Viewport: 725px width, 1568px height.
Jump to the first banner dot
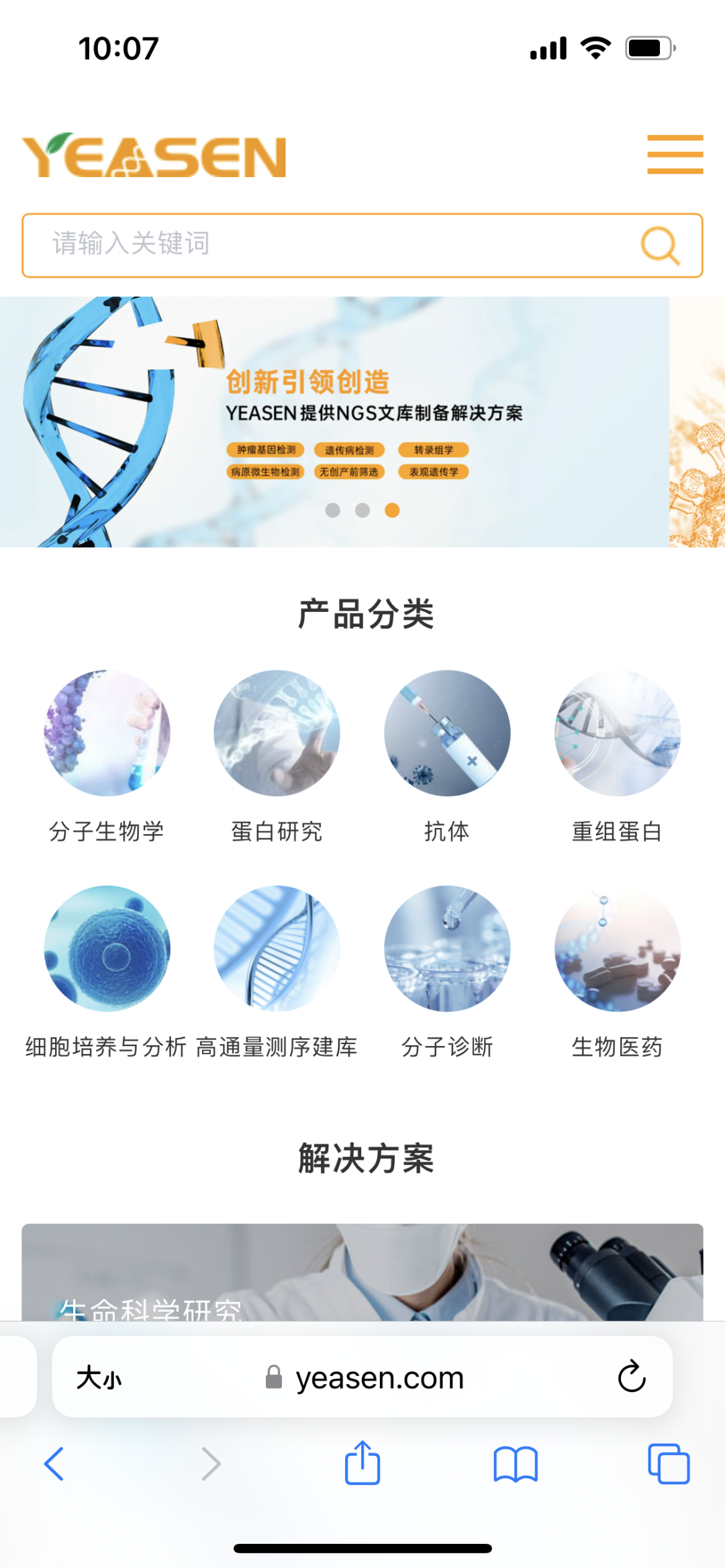[332, 511]
